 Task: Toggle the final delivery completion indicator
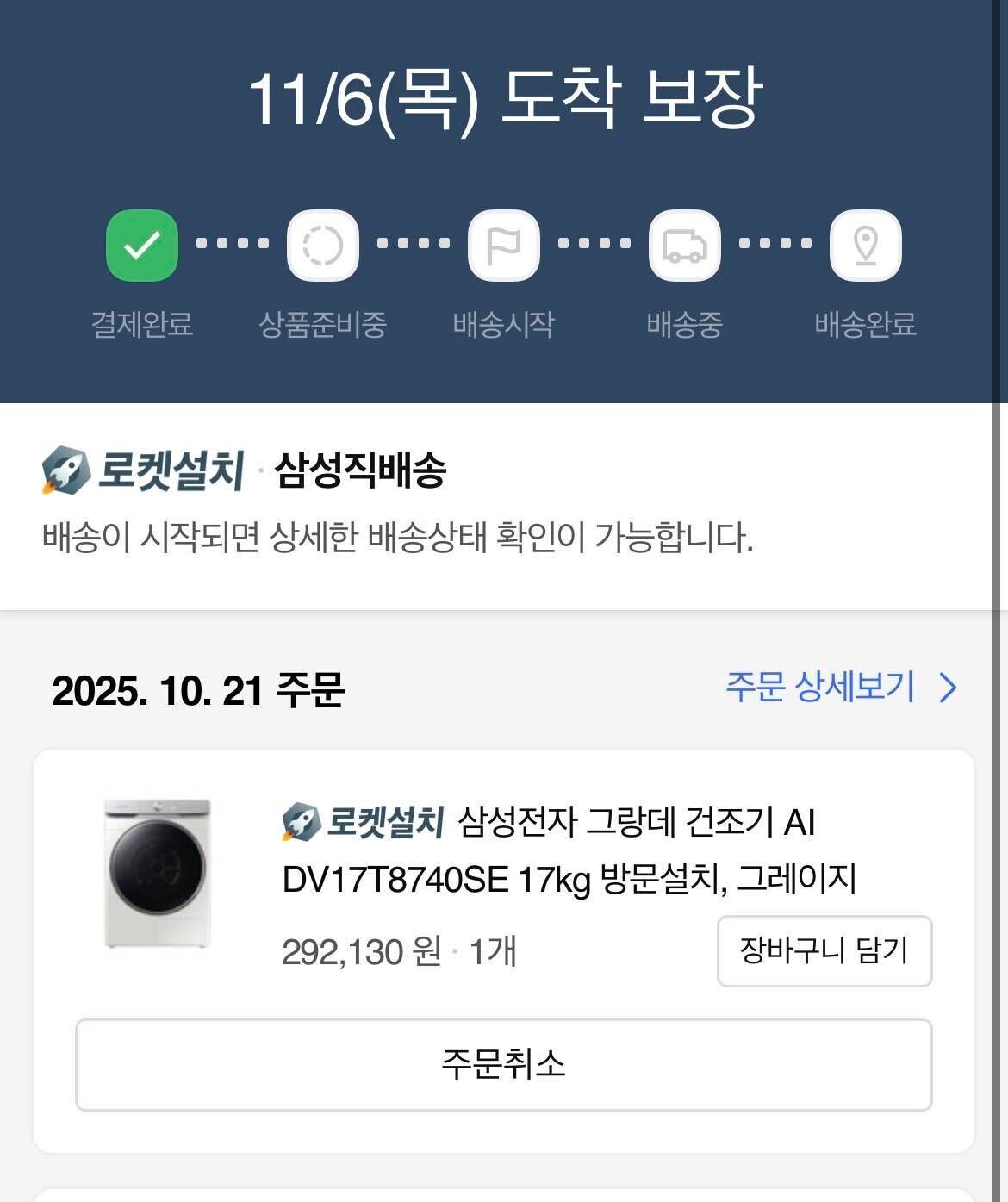pos(866,247)
